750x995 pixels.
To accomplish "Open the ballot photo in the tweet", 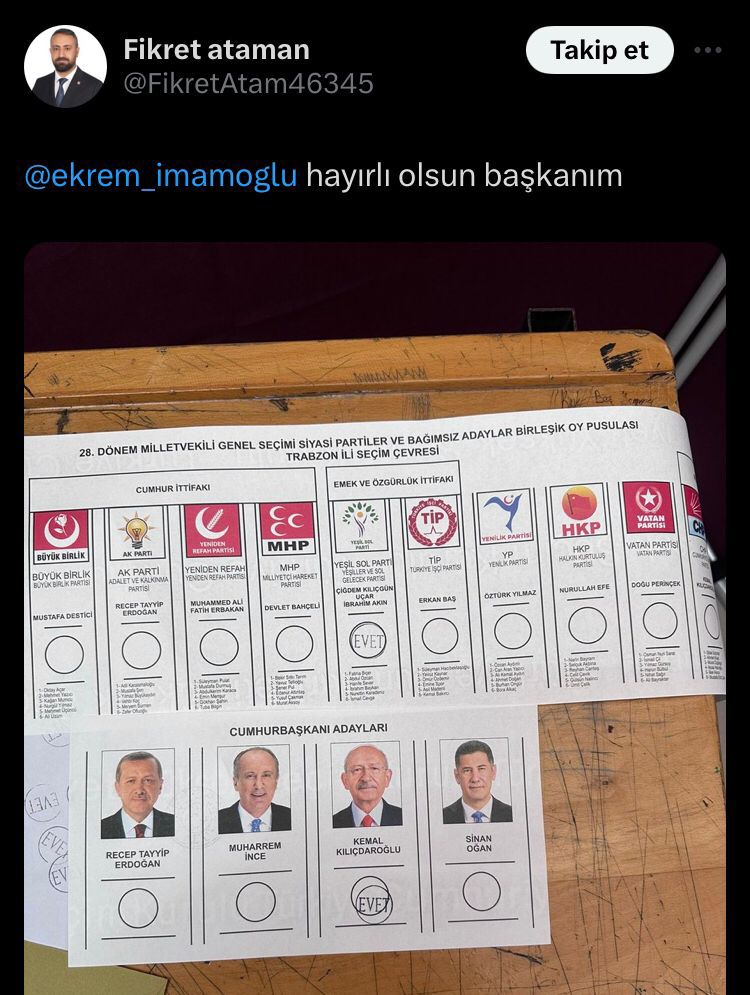I will pos(375,618).
